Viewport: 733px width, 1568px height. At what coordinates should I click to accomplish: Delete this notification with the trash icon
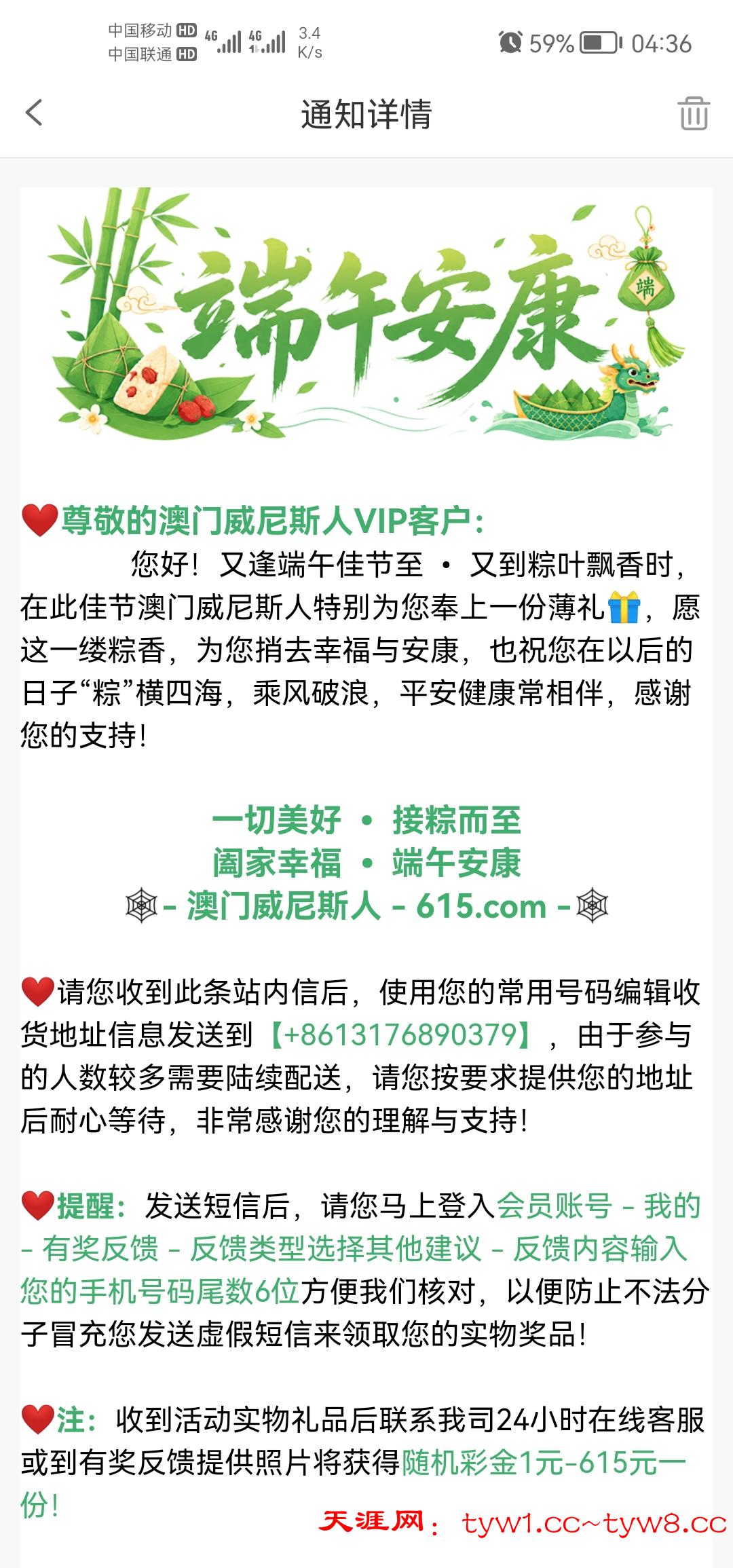tap(694, 113)
